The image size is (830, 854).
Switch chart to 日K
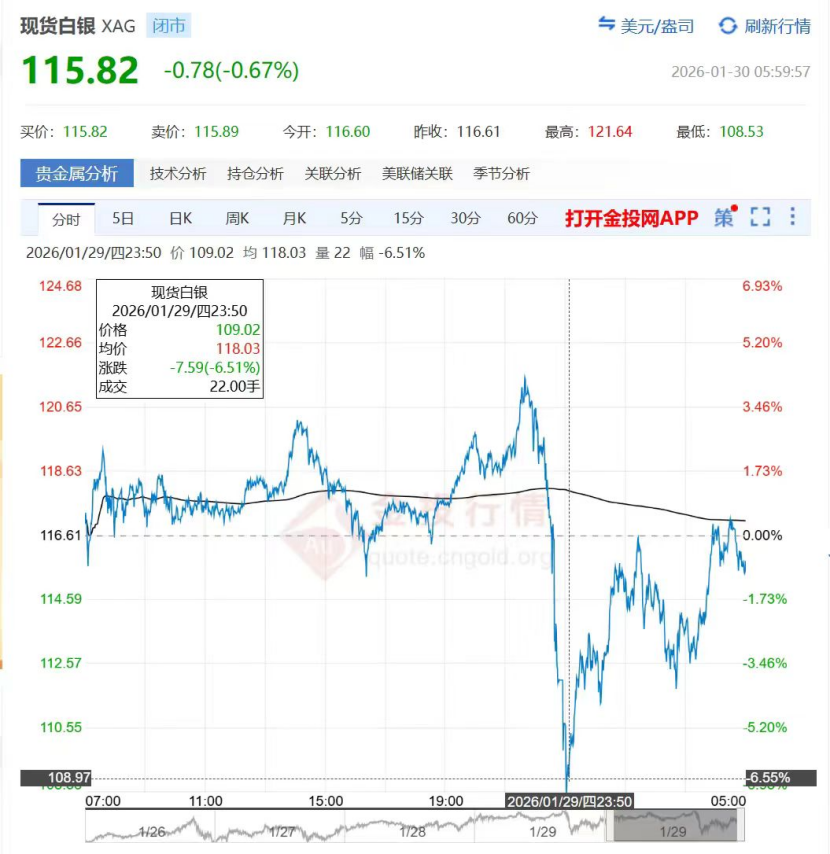coord(180,218)
